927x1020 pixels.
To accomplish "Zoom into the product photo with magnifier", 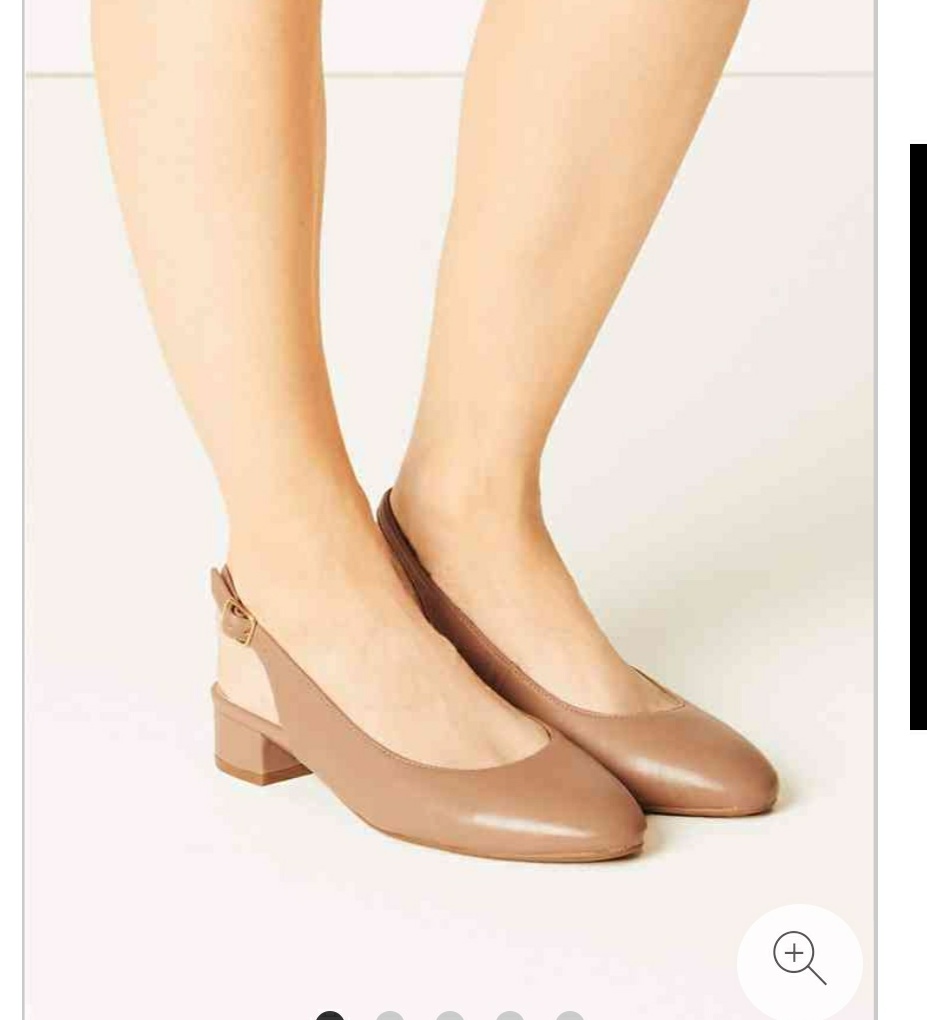I will (799, 960).
